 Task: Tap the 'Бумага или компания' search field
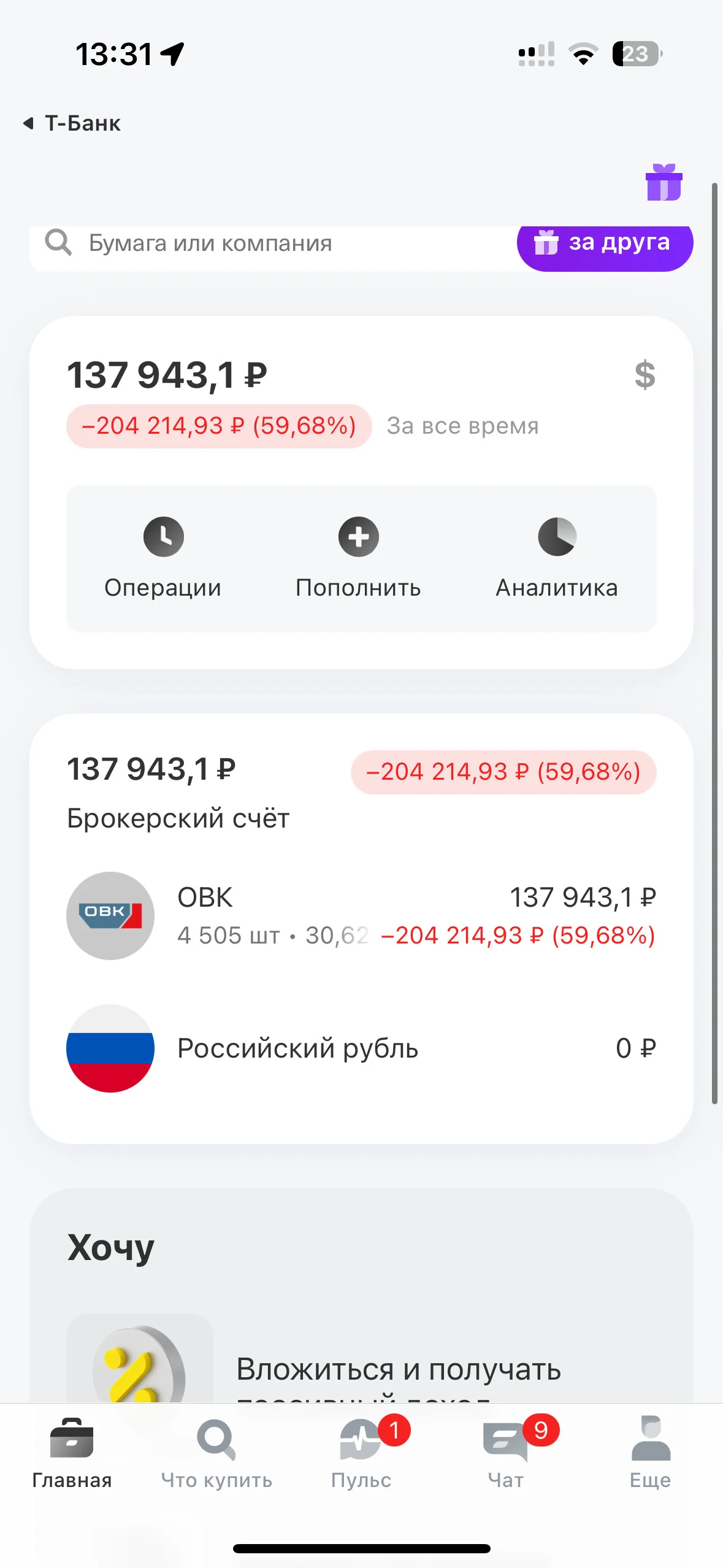(273, 244)
